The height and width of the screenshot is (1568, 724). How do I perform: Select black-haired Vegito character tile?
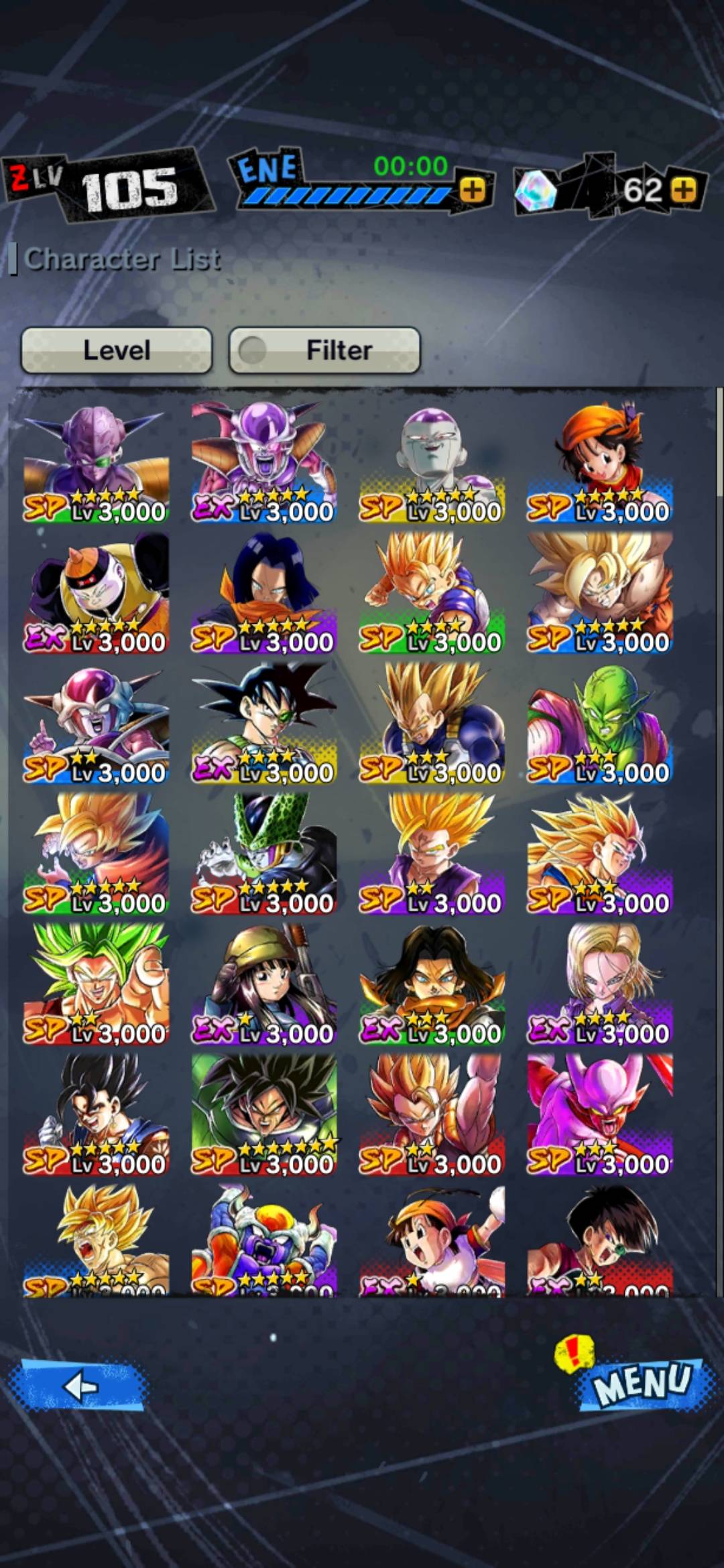click(96, 1114)
